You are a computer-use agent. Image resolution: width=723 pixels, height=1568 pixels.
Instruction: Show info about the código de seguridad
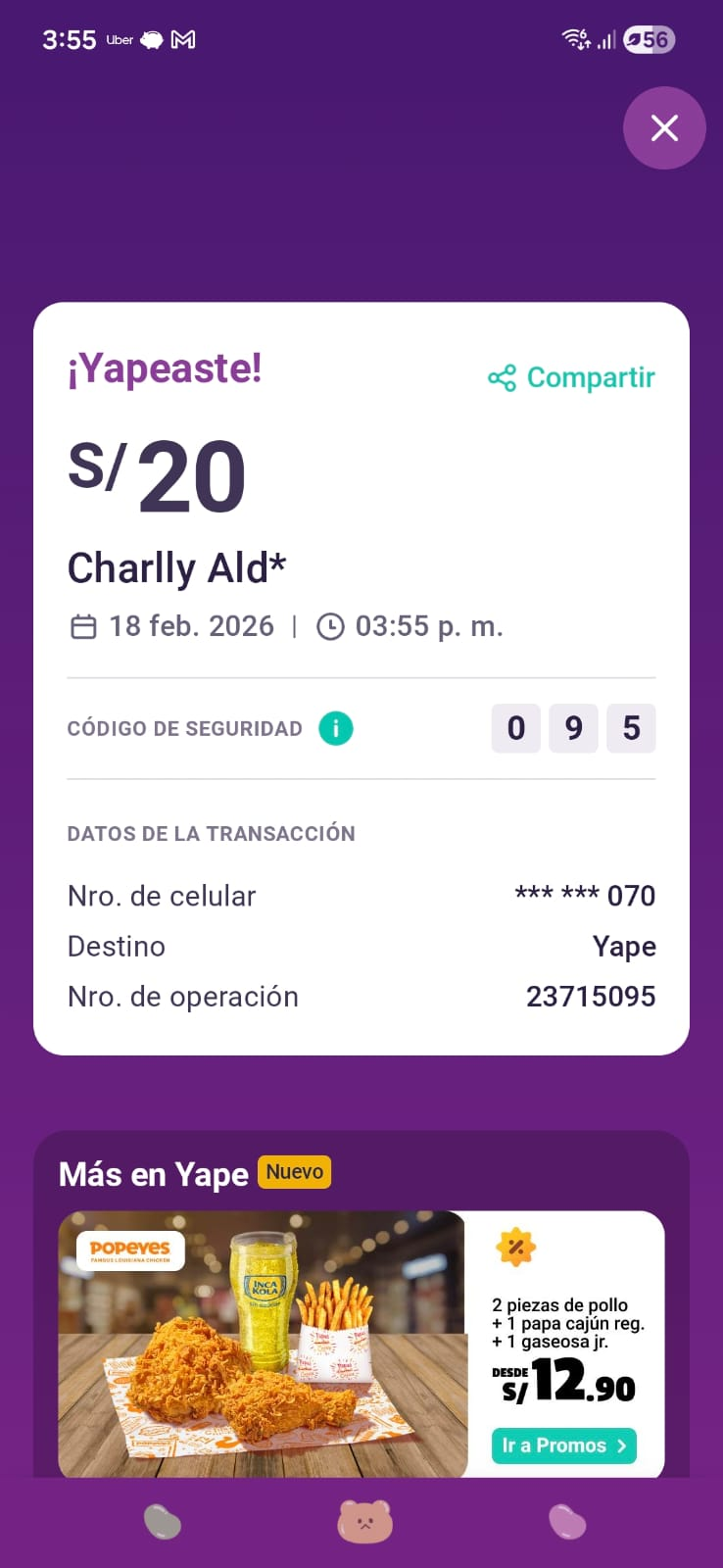point(336,728)
